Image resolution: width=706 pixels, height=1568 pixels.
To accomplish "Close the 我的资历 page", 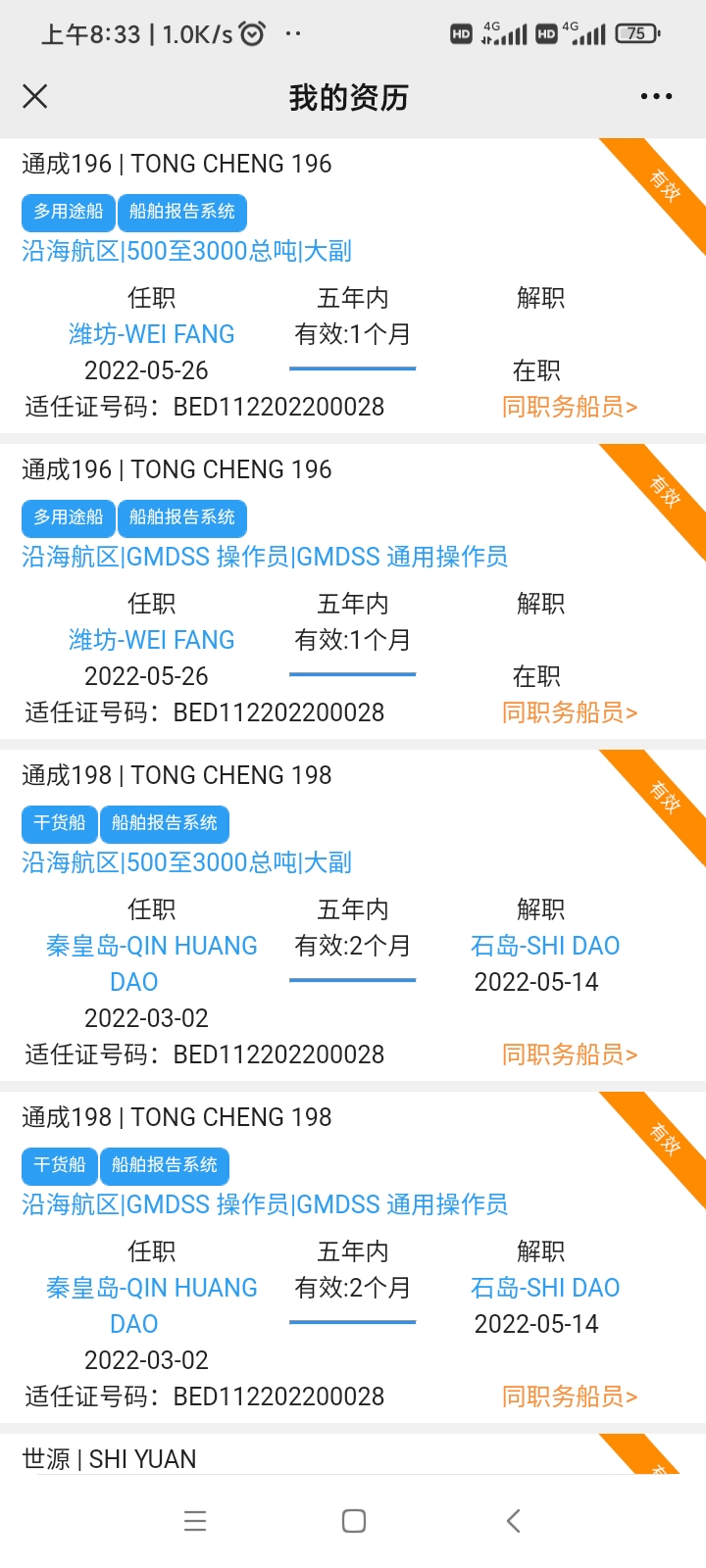I will [x=35, y=96].
